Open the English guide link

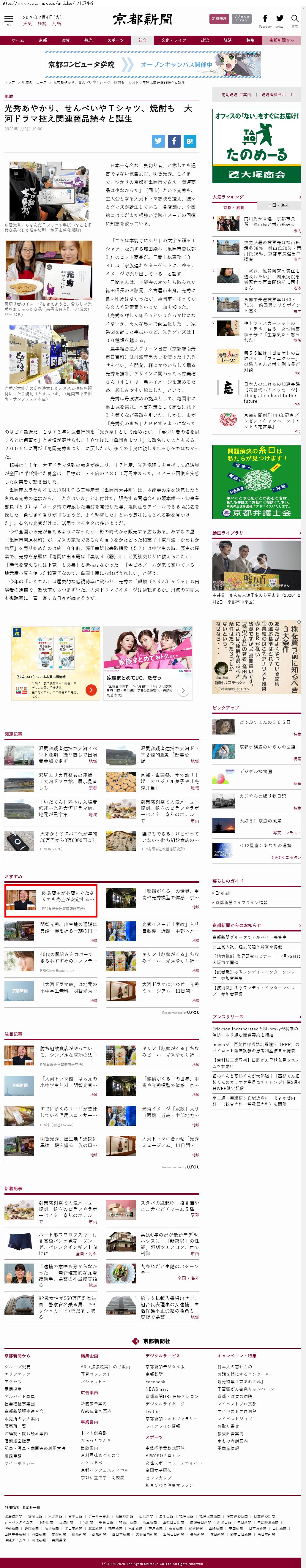(x=223, y=893)
